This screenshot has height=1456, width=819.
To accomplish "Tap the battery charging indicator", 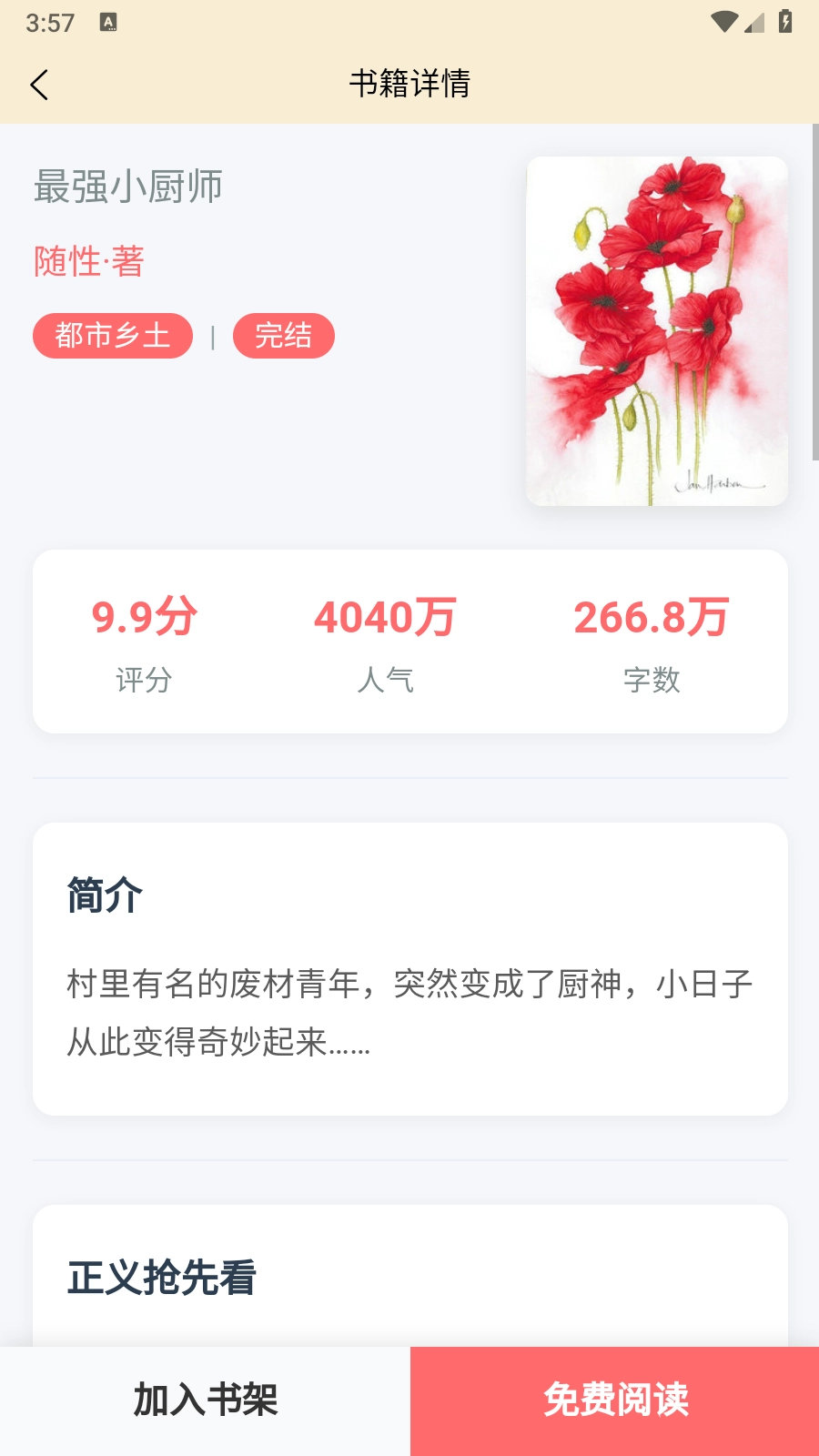I will point(784,19).
